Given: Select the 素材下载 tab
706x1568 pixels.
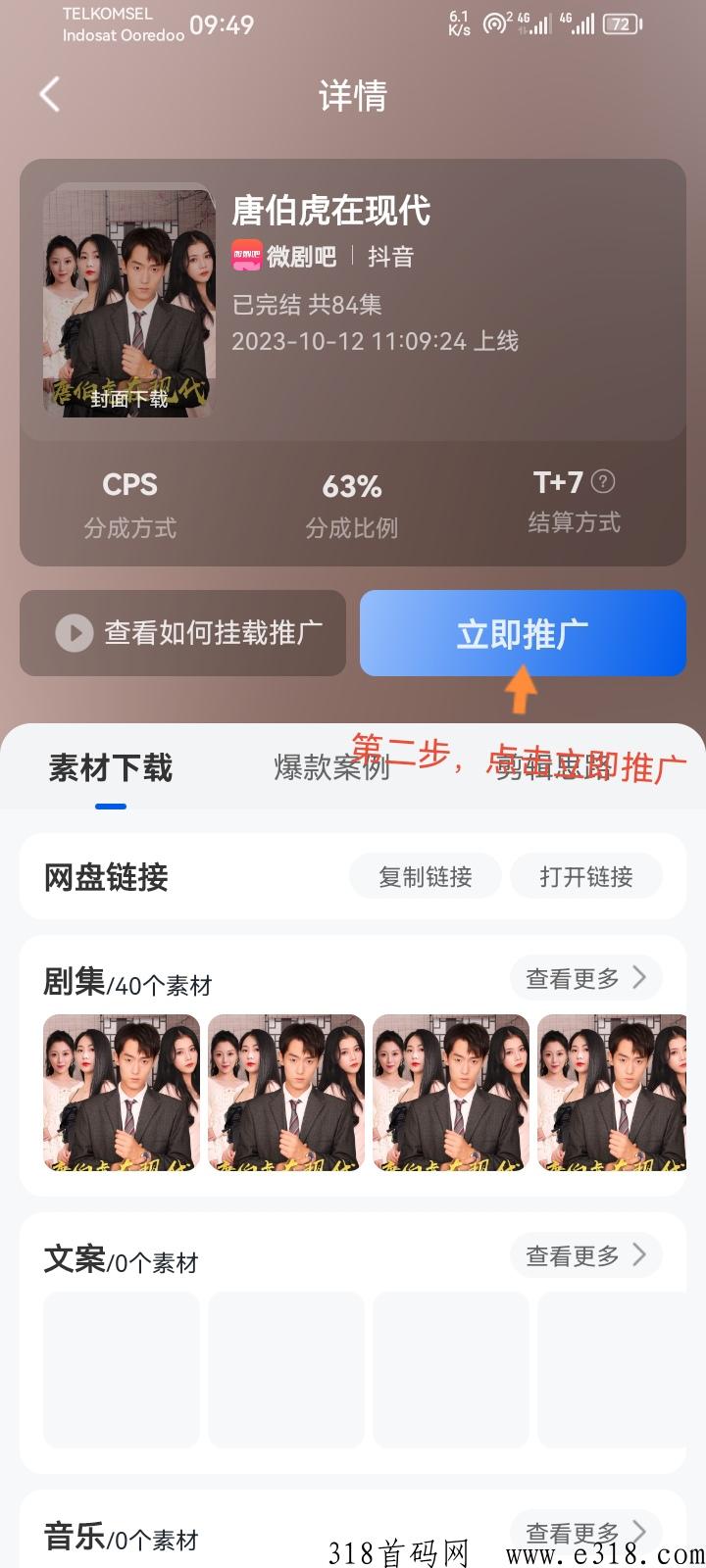Looking at the screenshot, I should (x=111, y=768).
